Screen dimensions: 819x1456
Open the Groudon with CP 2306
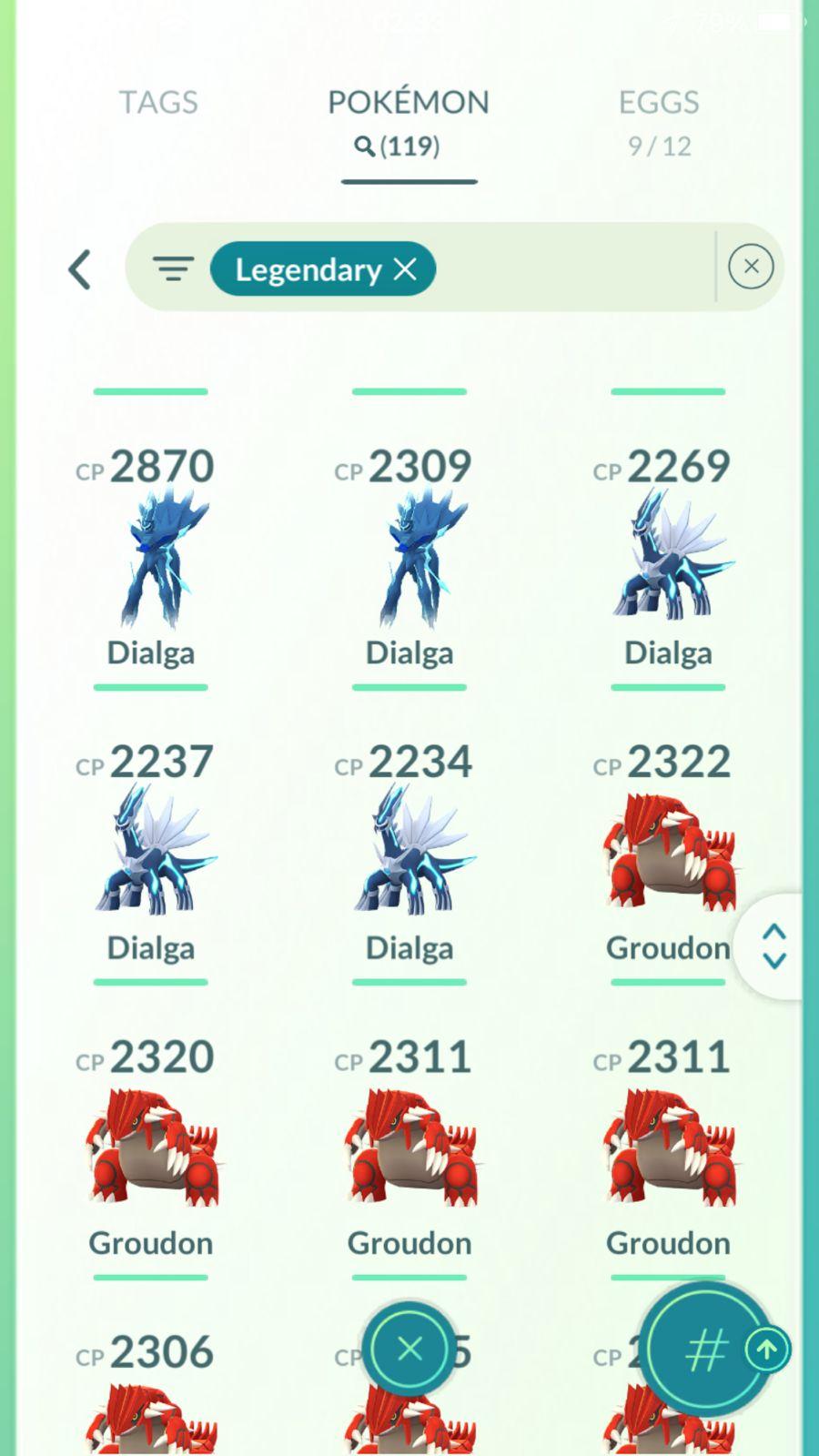click(151, 1401)
